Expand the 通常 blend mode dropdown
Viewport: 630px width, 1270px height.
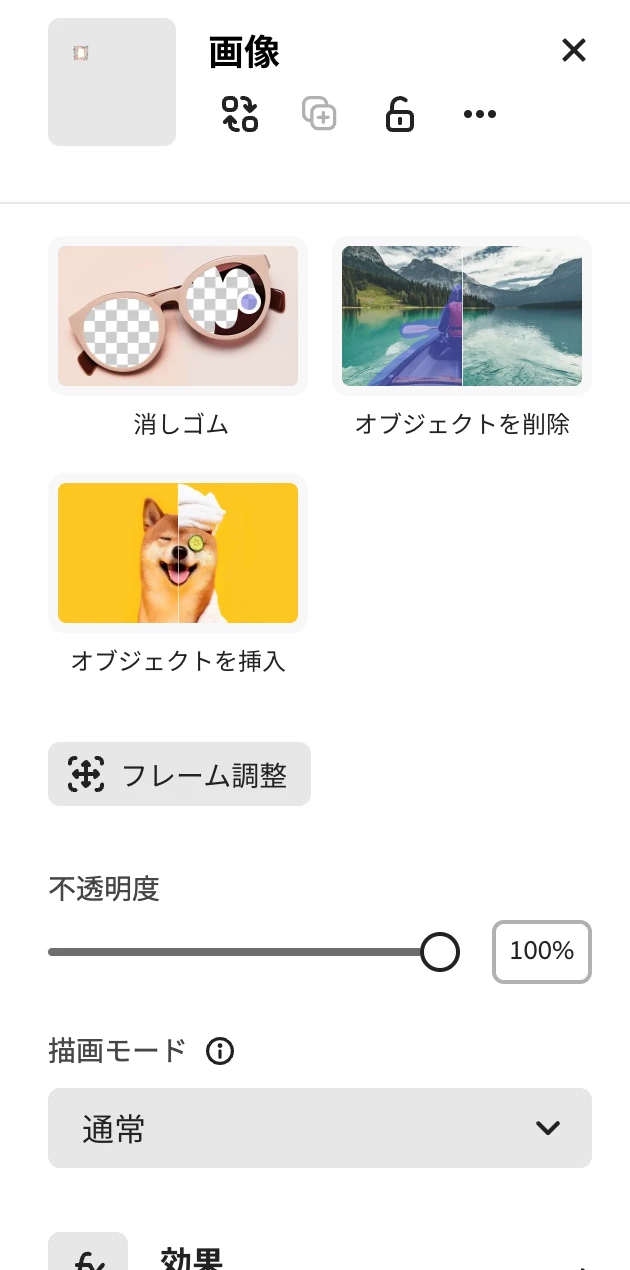pos(320,1128)
